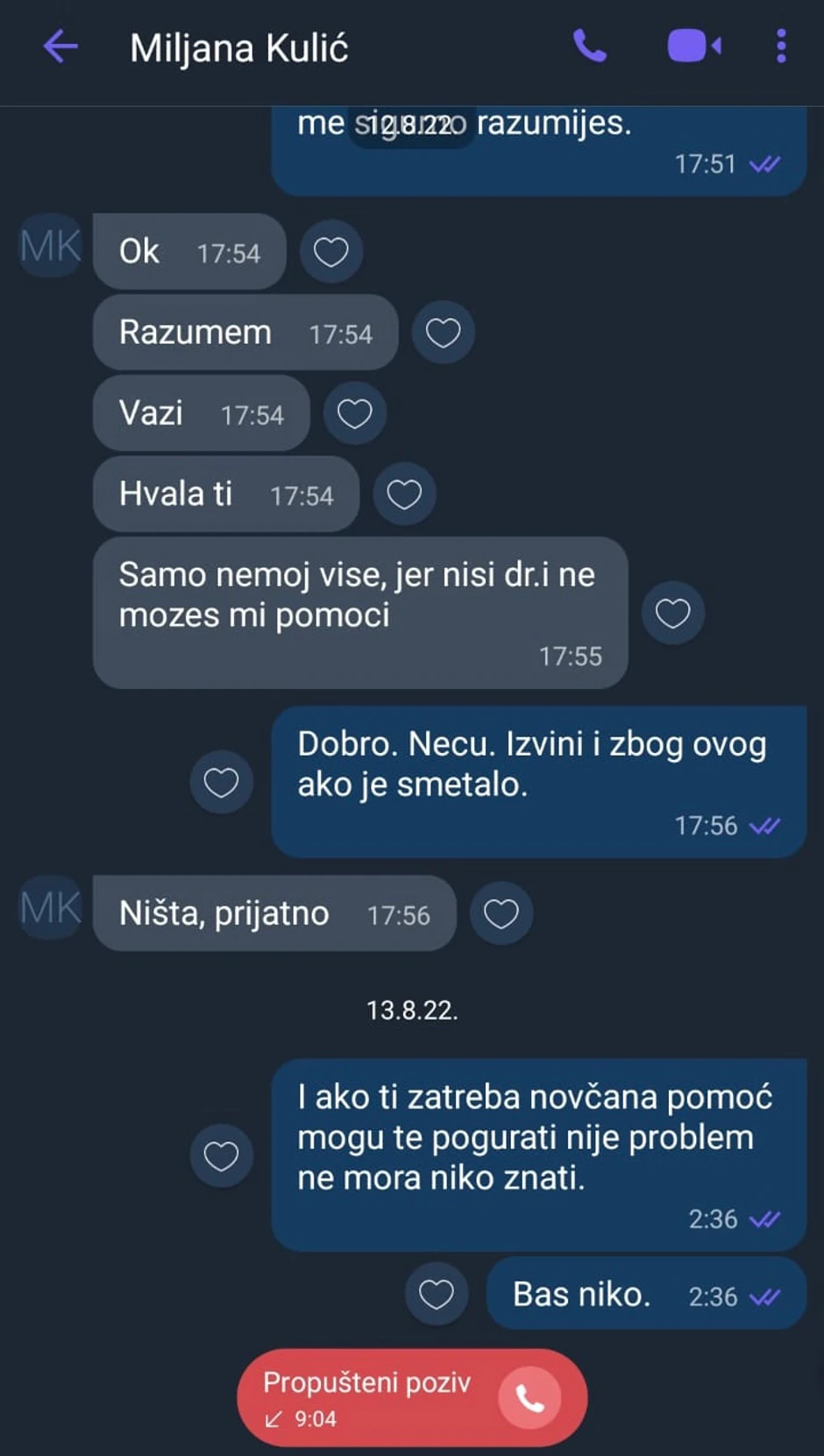Tap the heart next to "Bas niko."
Screen dimensions: 824x1456
(437, 1293)
